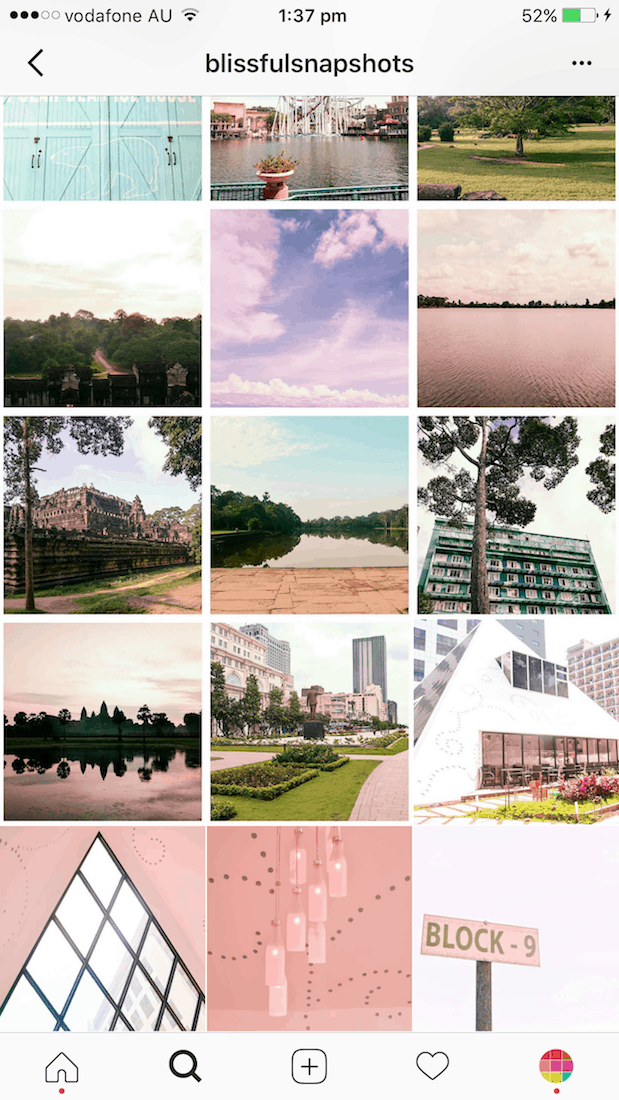619x1100 pixels.
Task: Switch to the Home tab
Action: [61, 1067]
